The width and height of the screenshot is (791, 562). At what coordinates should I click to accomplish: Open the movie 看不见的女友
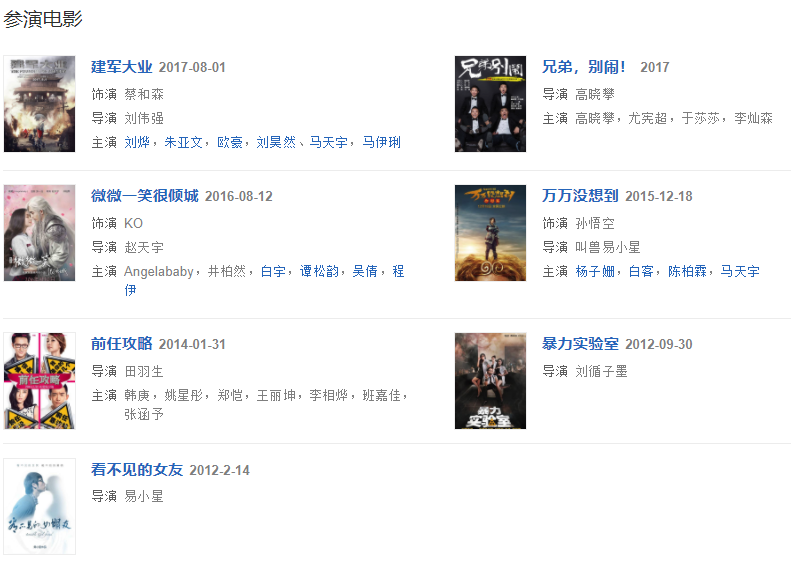point(137,470)
